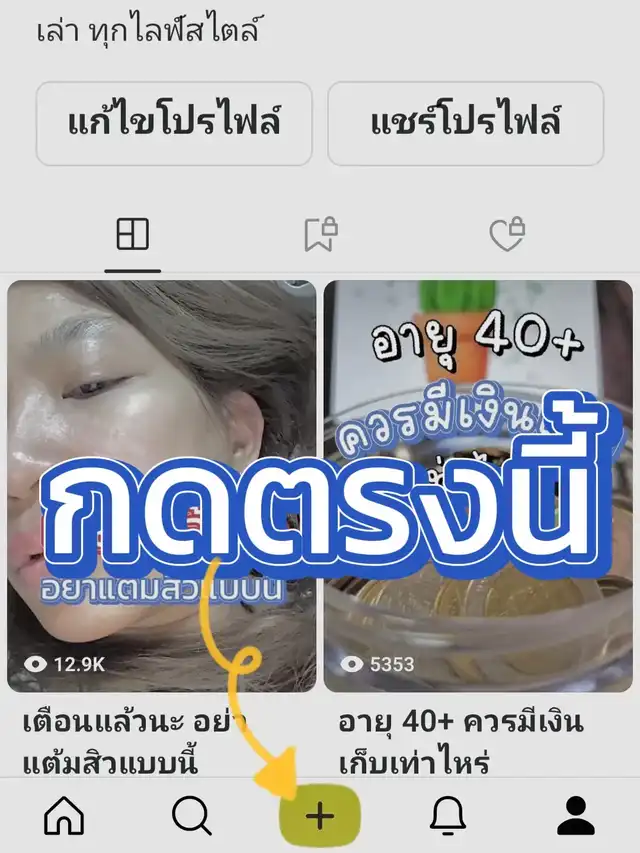Go to the home feed
The height and width of the screenshot is (853, 640).
(x=64, y=817)
